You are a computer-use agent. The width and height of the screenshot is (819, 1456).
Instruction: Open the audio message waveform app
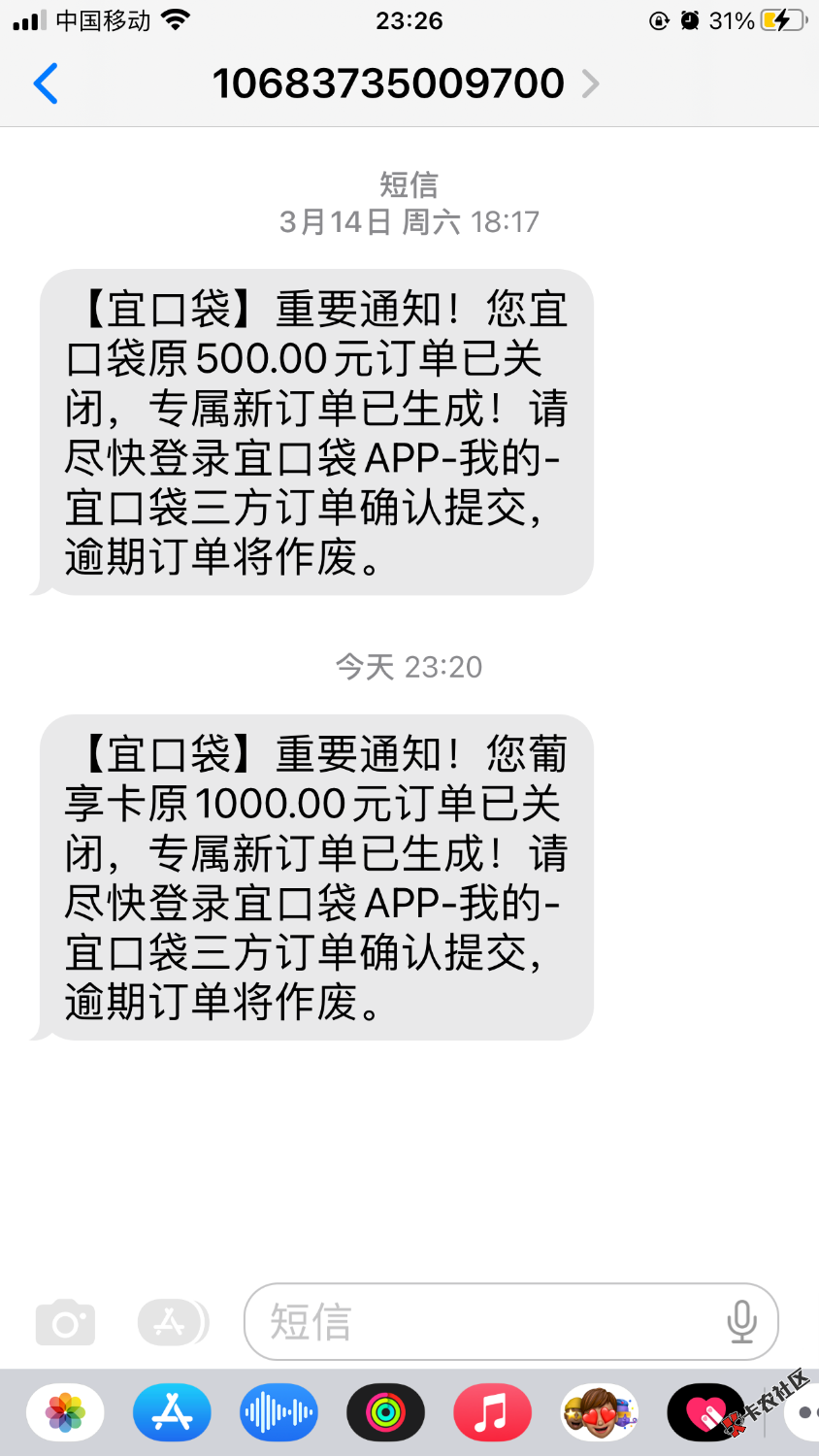point(278,1412)
